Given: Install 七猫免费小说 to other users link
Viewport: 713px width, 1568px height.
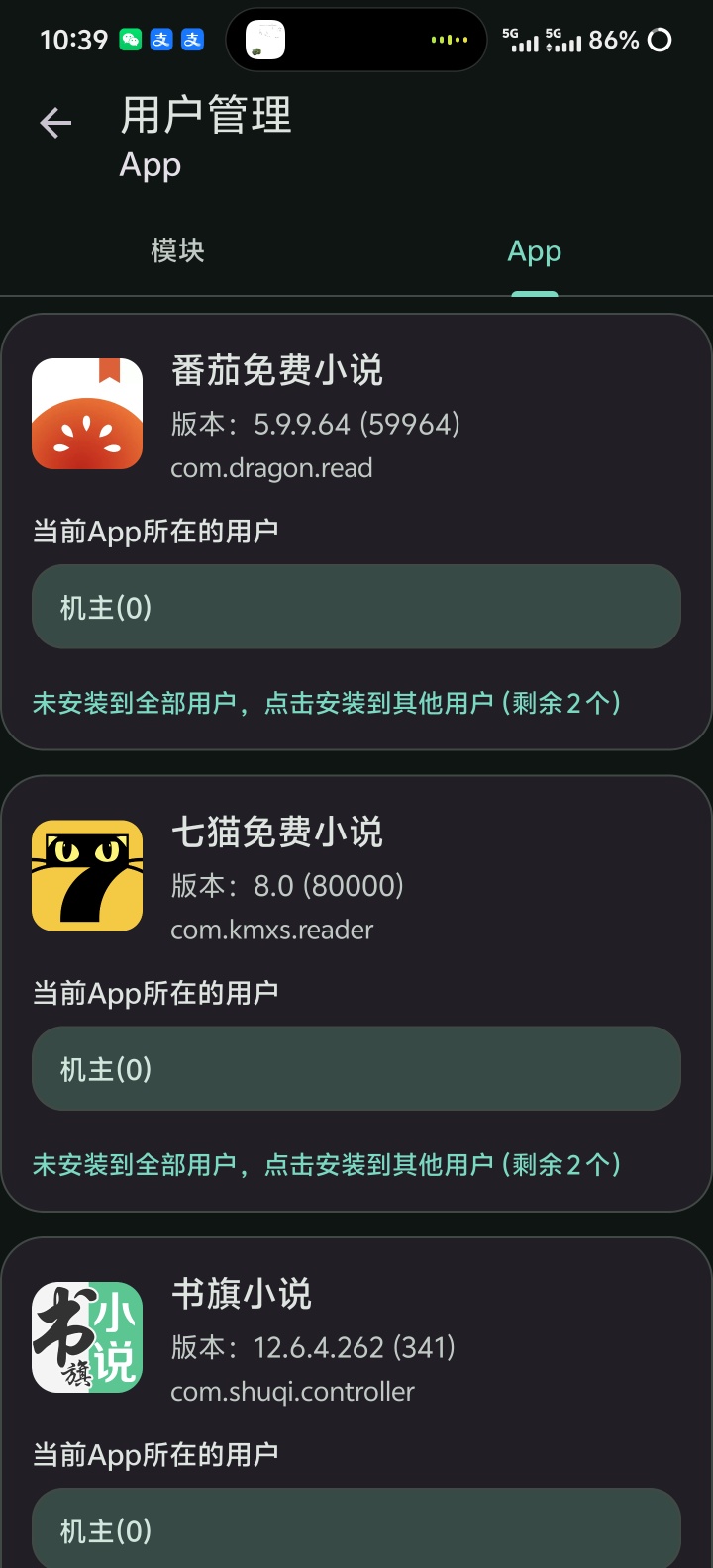Looking at the screenshot, I should [327, 1164].
